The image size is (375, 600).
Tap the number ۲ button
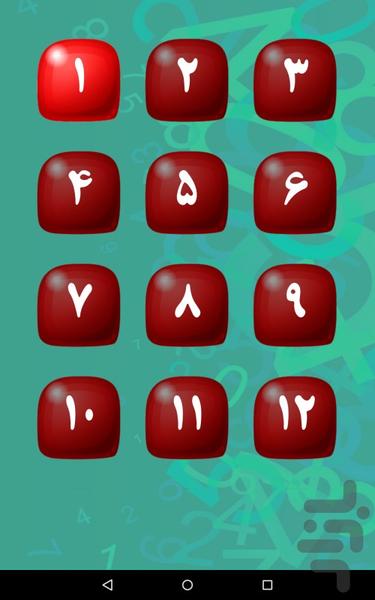187,80
